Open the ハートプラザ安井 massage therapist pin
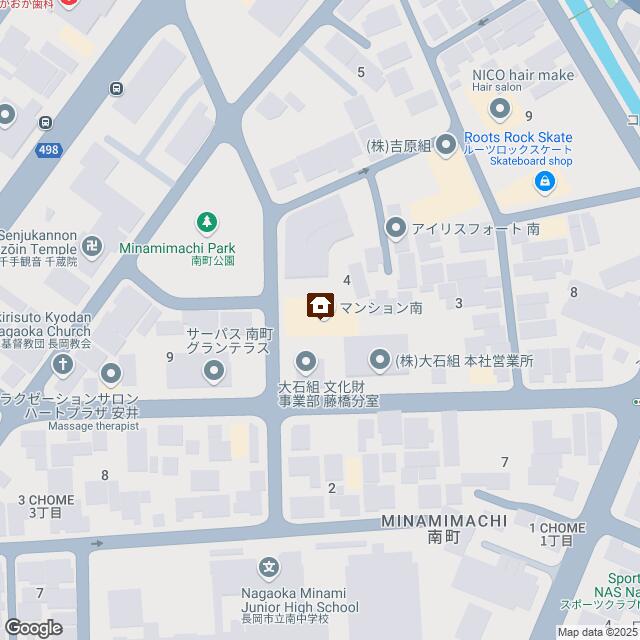This screenshot has width=640, height=640. pos(110,374)
